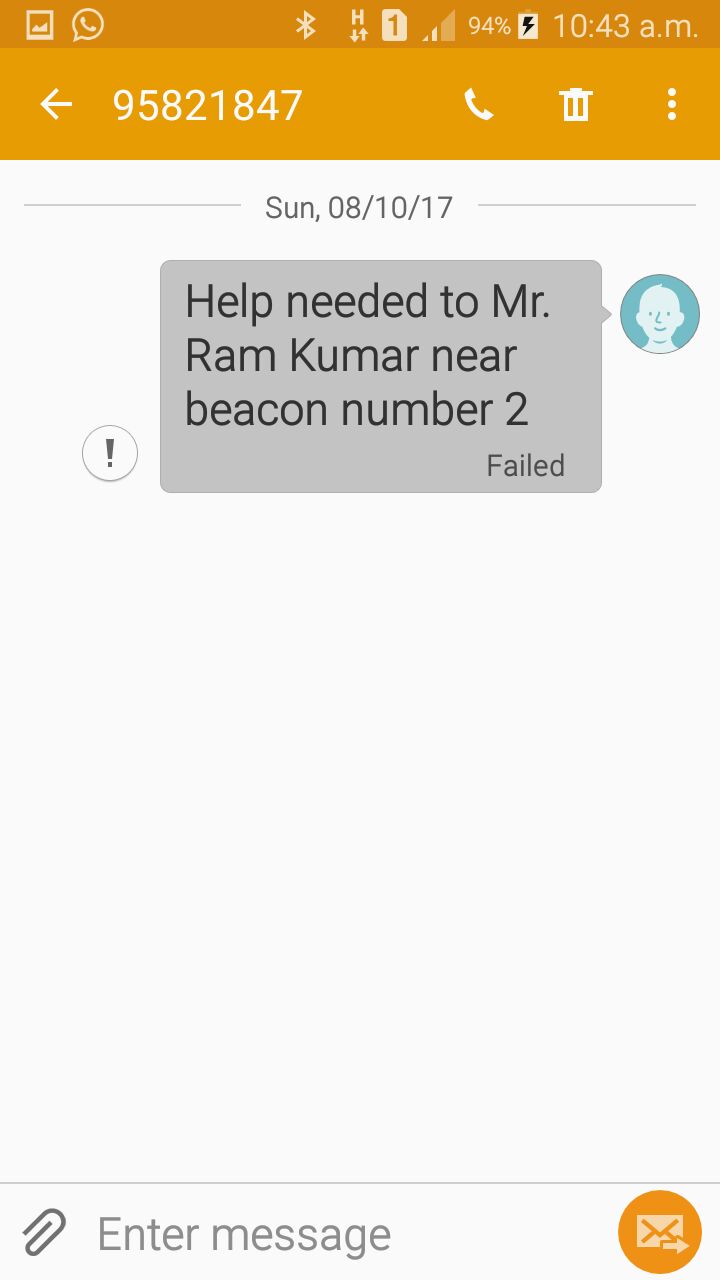720x1280 pixels.
Task: Send the message with the orange button
Action: tap(660, 1232)
